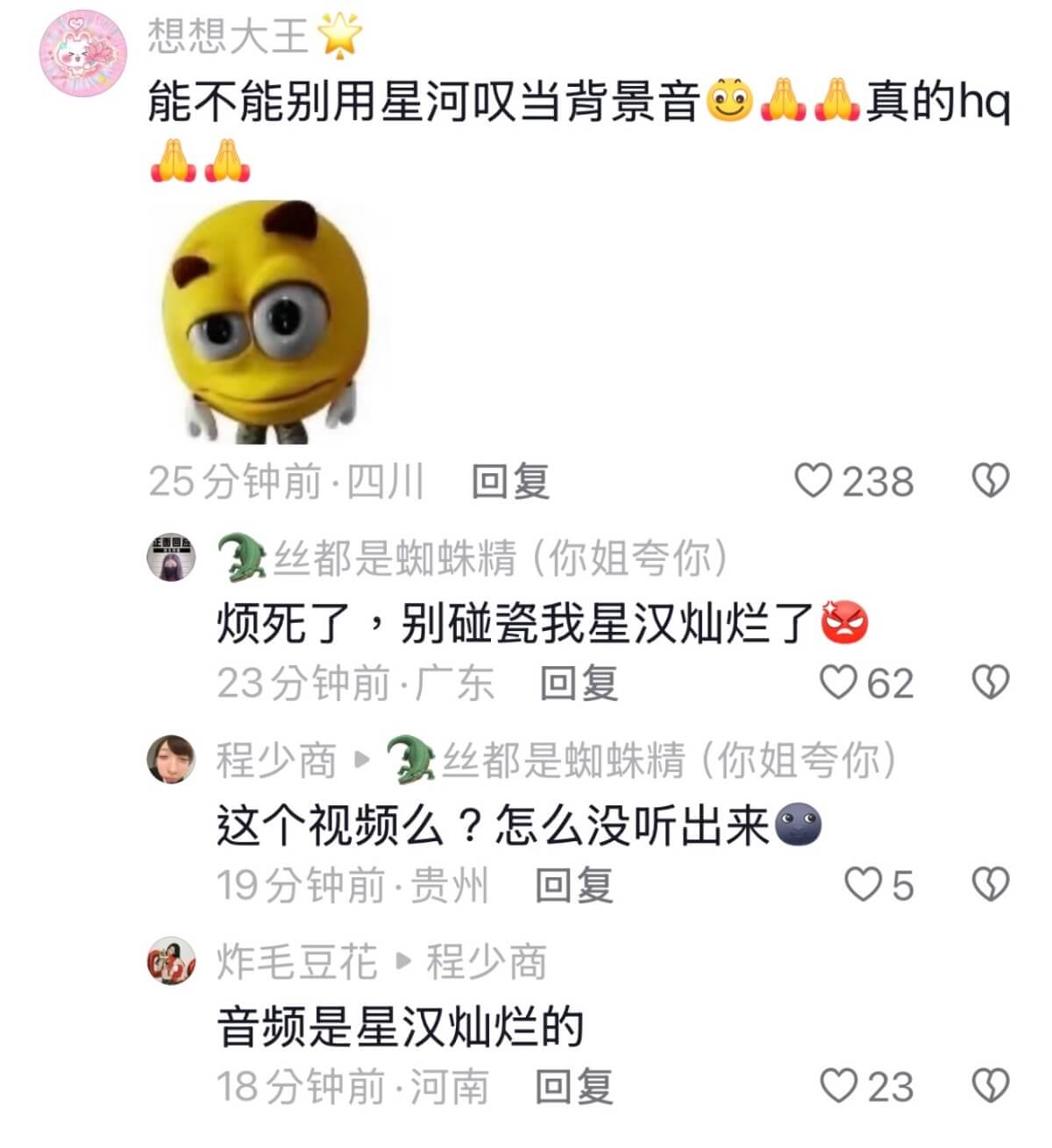The height and width of the screenshot is (1148, 1052).
Task: Like 程少商's comment with 5 likes
Action: coord(863,885)
